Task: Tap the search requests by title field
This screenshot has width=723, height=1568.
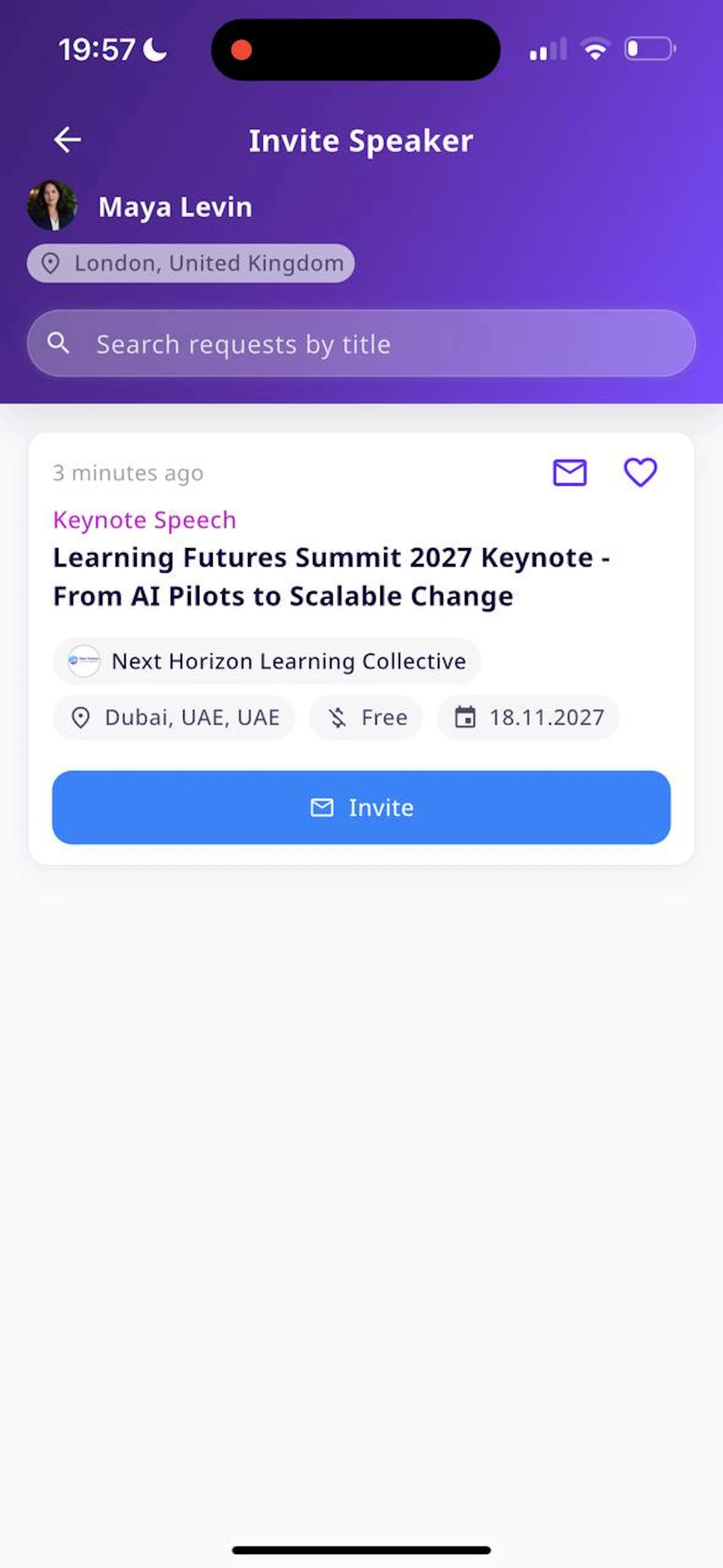Action: point(361,344)
